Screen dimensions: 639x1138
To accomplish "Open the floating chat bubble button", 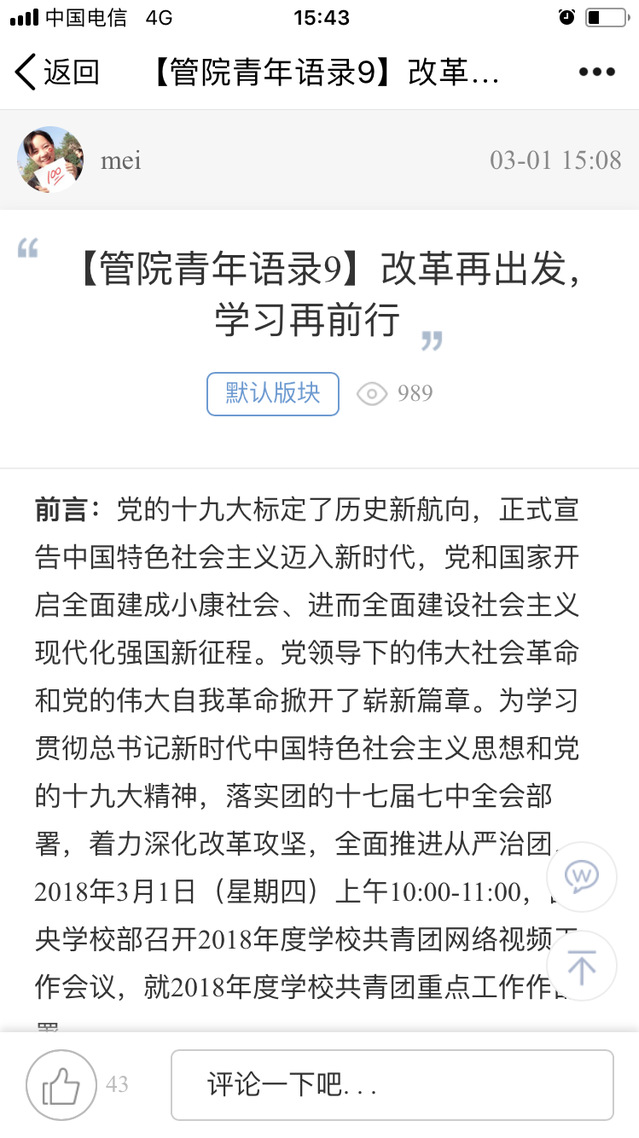I will [582, 877].
